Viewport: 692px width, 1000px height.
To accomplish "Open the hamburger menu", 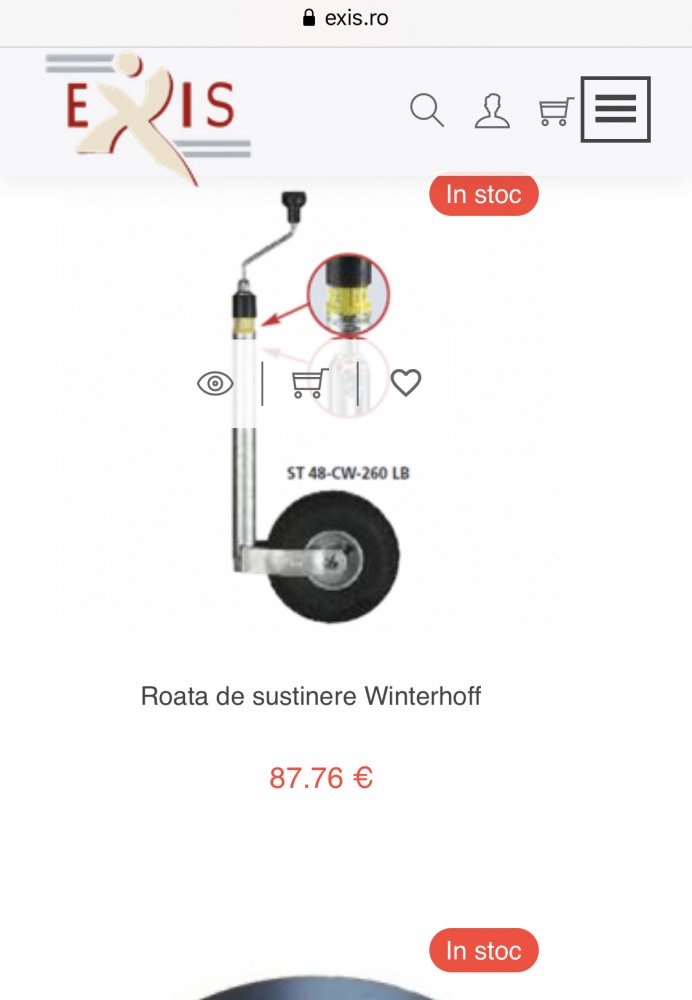I will (616, 109).
